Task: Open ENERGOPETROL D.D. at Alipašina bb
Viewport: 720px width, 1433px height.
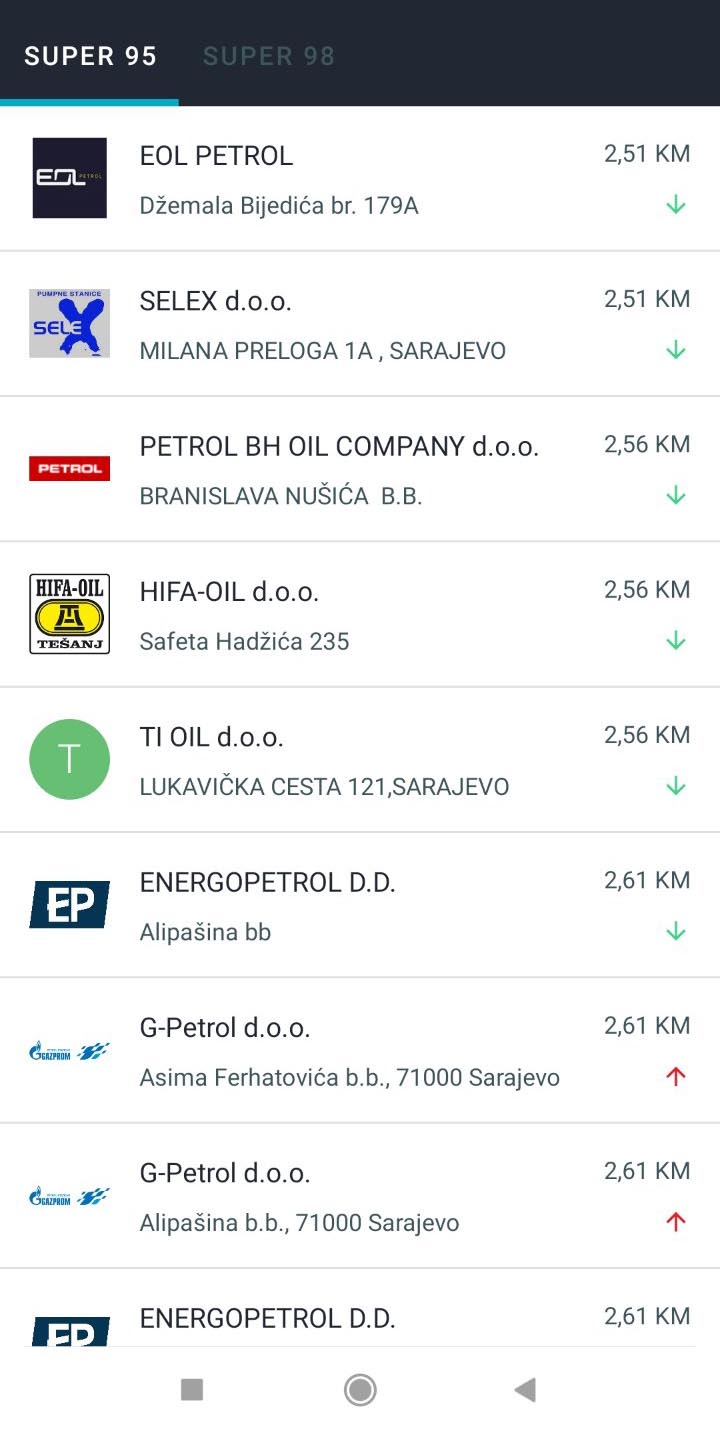Action: [360, 905]
